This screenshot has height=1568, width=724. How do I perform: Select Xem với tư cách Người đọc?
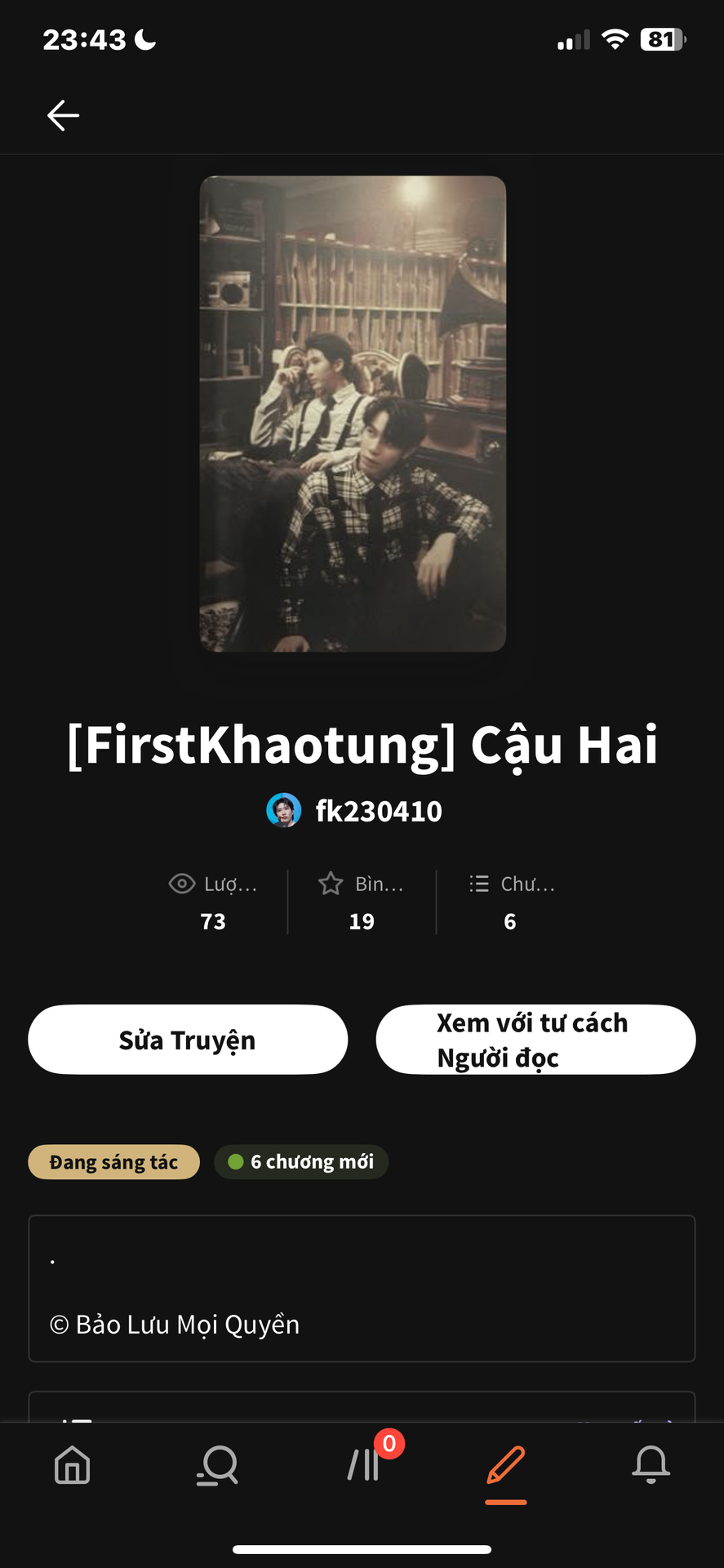point(535,1040)
